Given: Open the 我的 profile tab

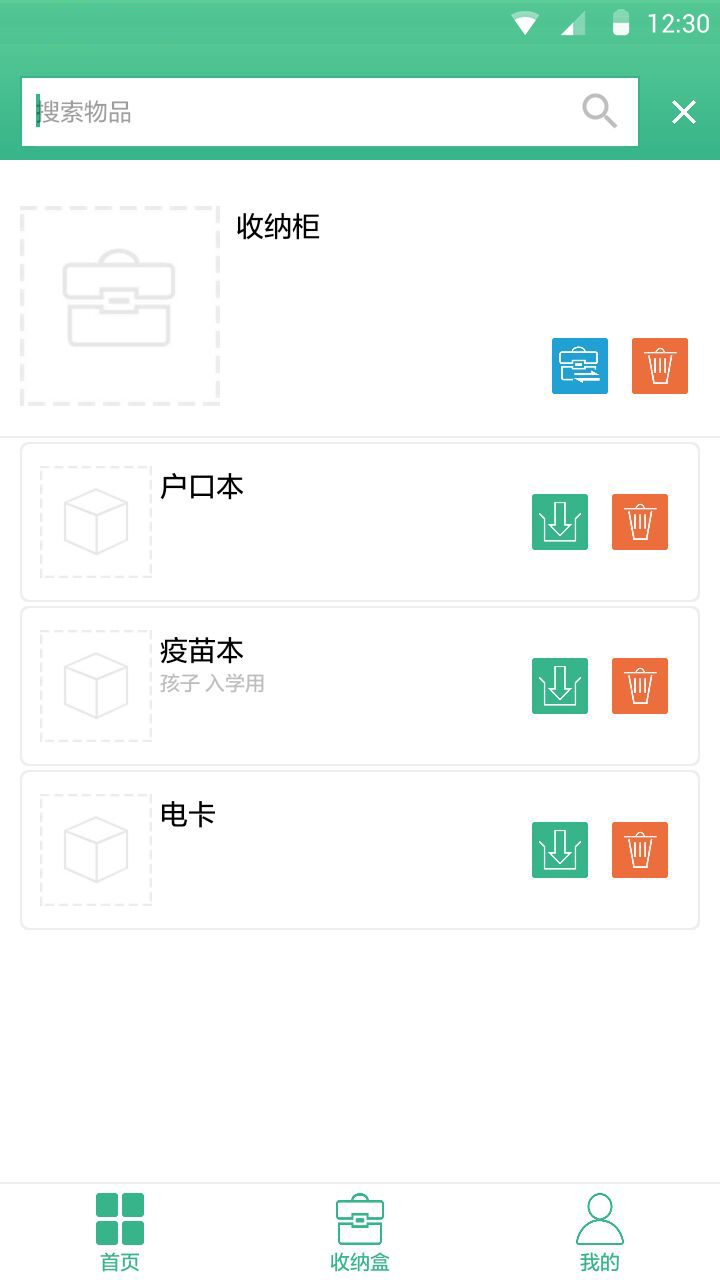Looking at the screenshot, I should [x=599, y=1232].
